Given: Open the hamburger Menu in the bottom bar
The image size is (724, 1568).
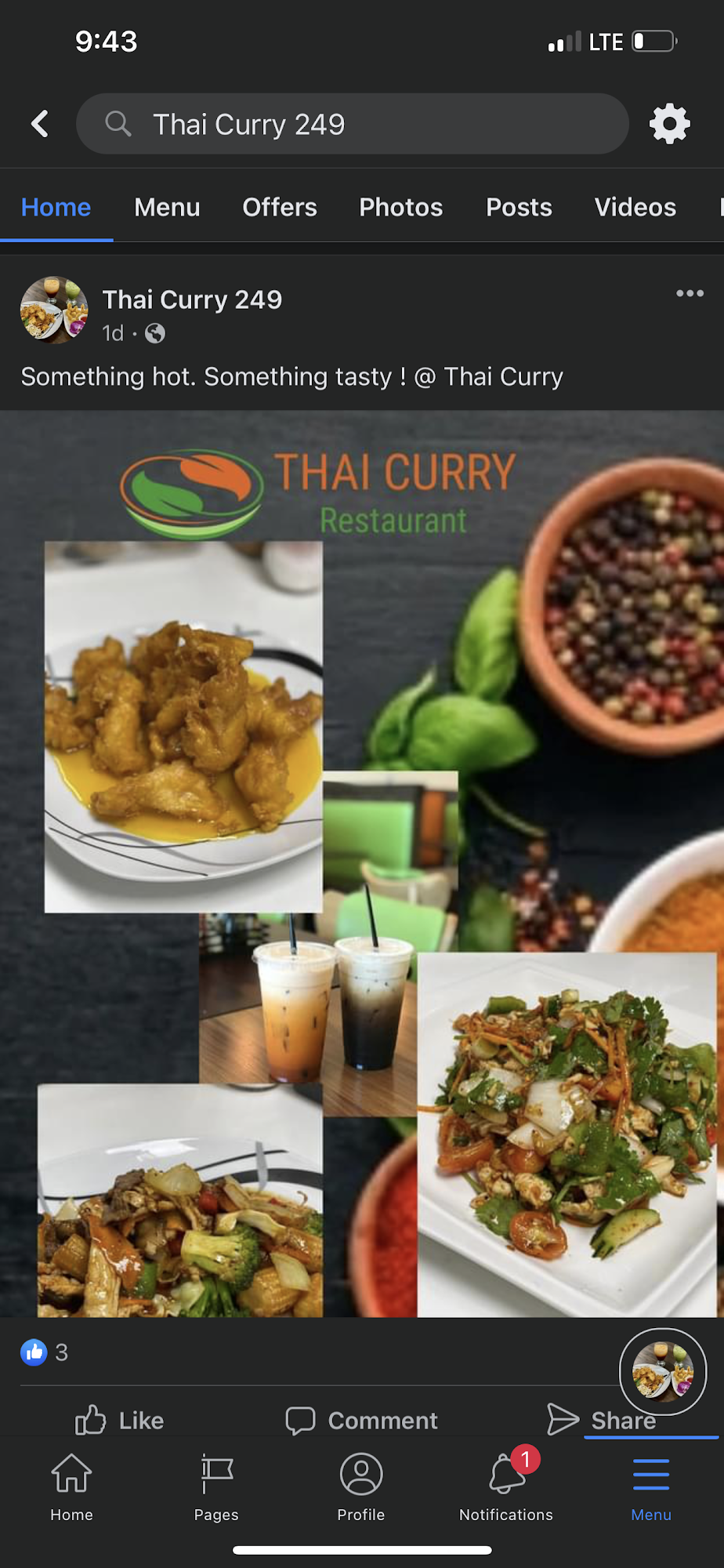Looking at the screenshot, I should point(651,1486).
